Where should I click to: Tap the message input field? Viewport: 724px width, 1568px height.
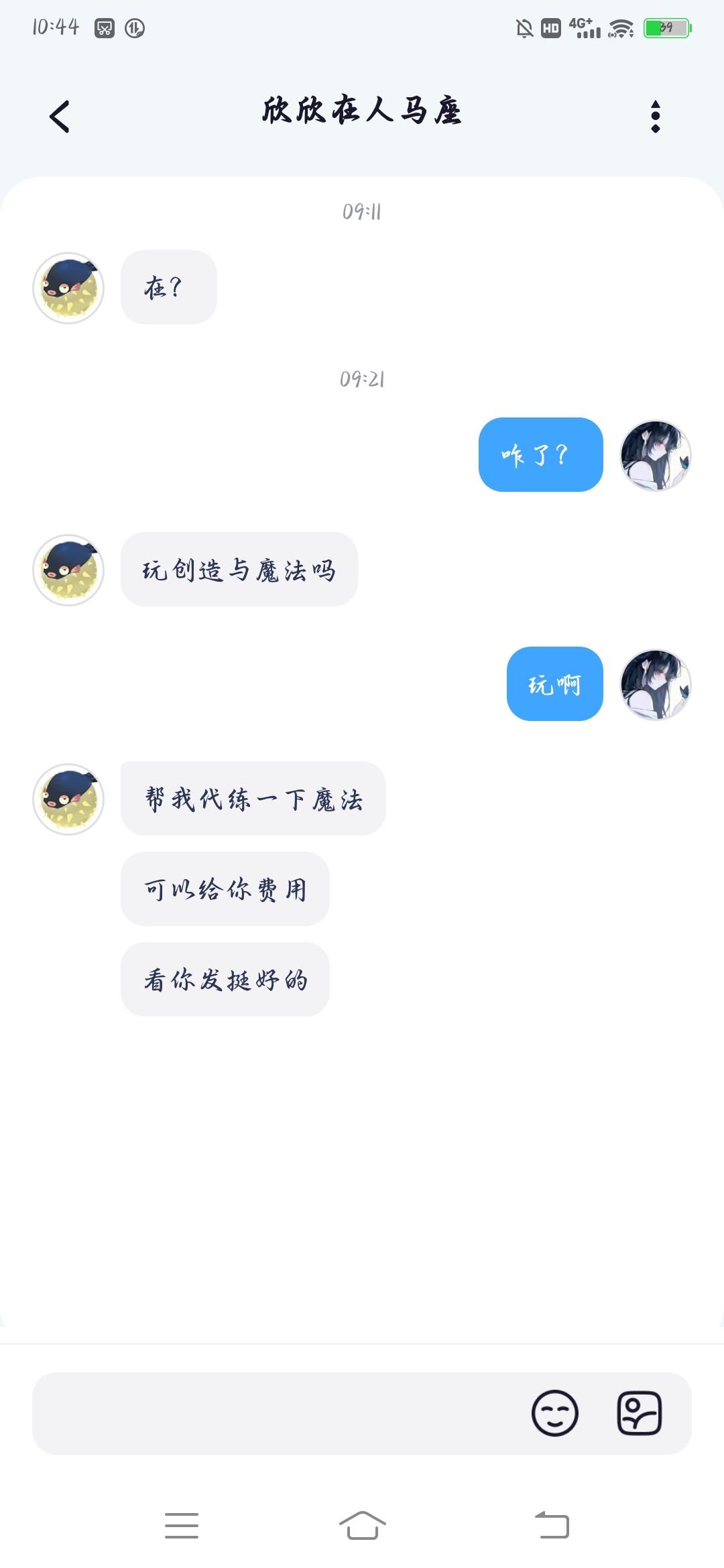(x=275, y=1413)
